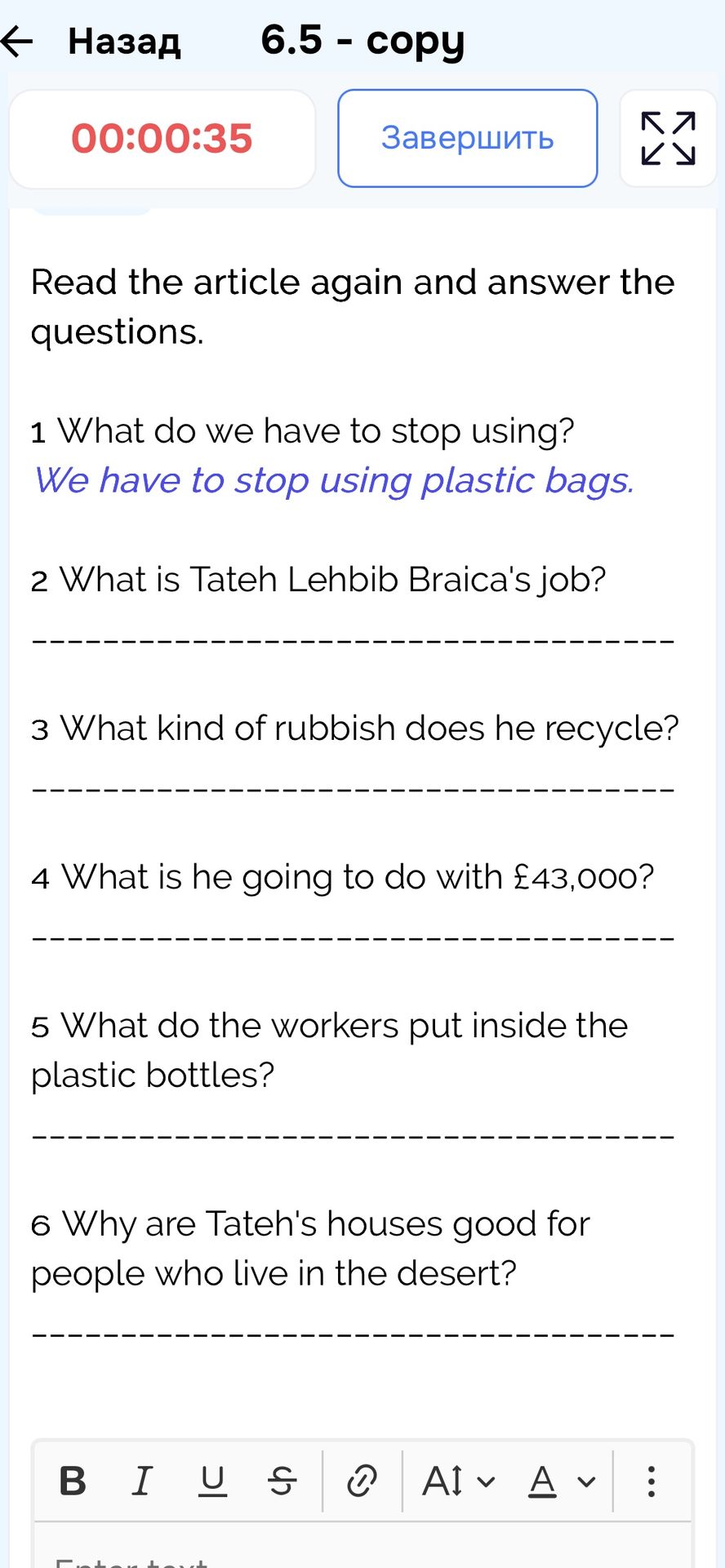
Task: Open the font size dropdown
Action: [x=459, y=1481]
